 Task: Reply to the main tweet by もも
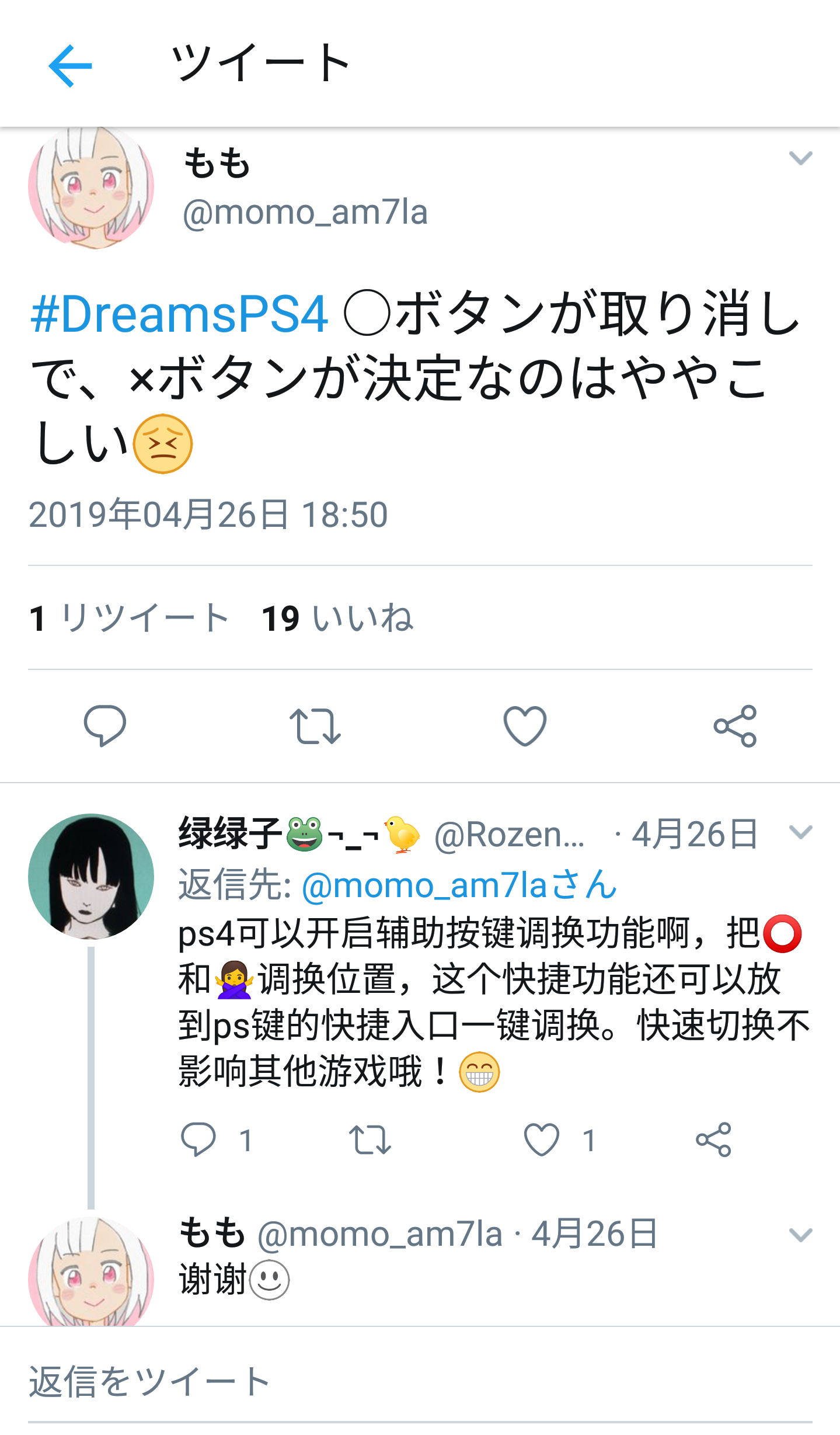(x=105, y=725)
